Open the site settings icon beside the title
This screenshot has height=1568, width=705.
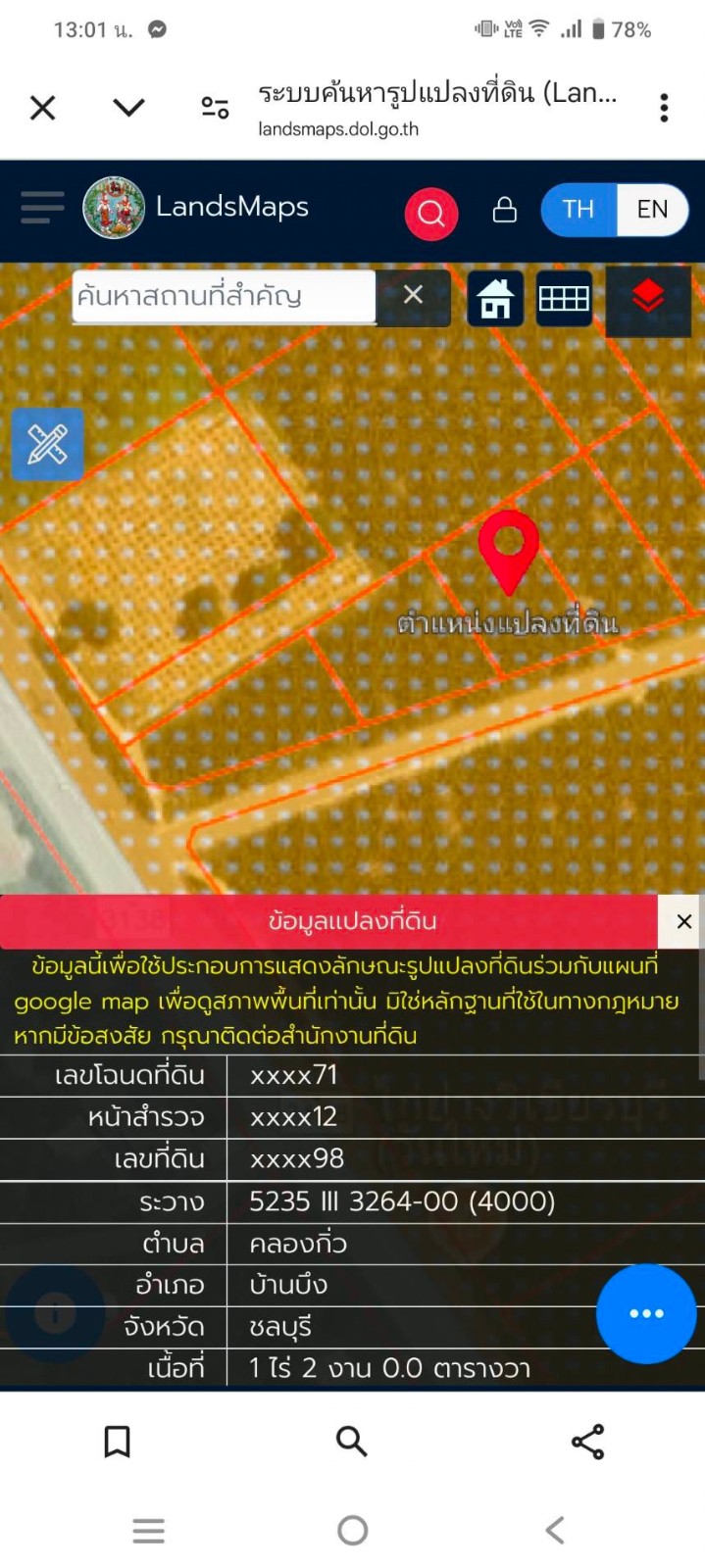[215, 108]
